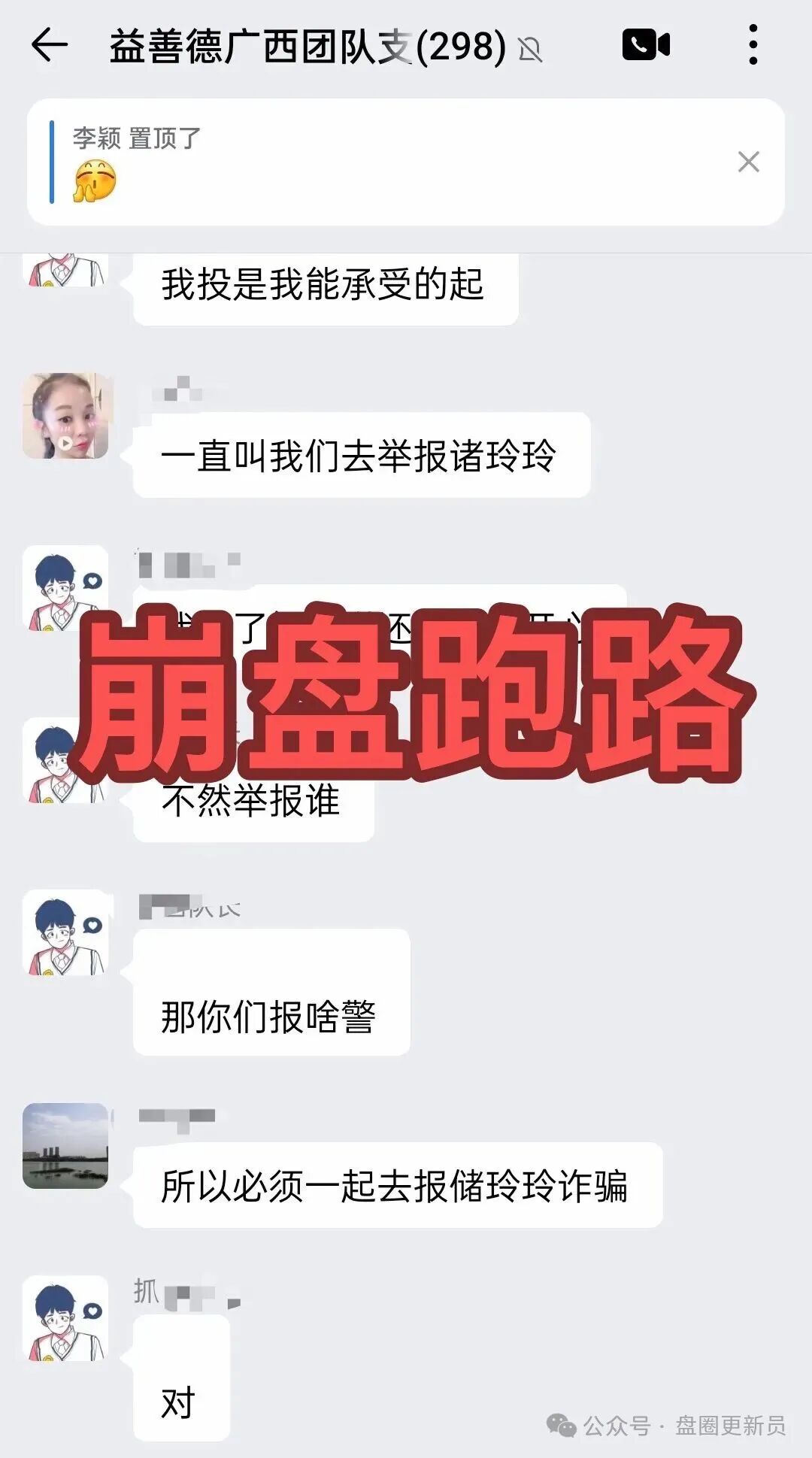
Task: Open the profile of the girl-photo avatar
Action: (x=65, y=416)
